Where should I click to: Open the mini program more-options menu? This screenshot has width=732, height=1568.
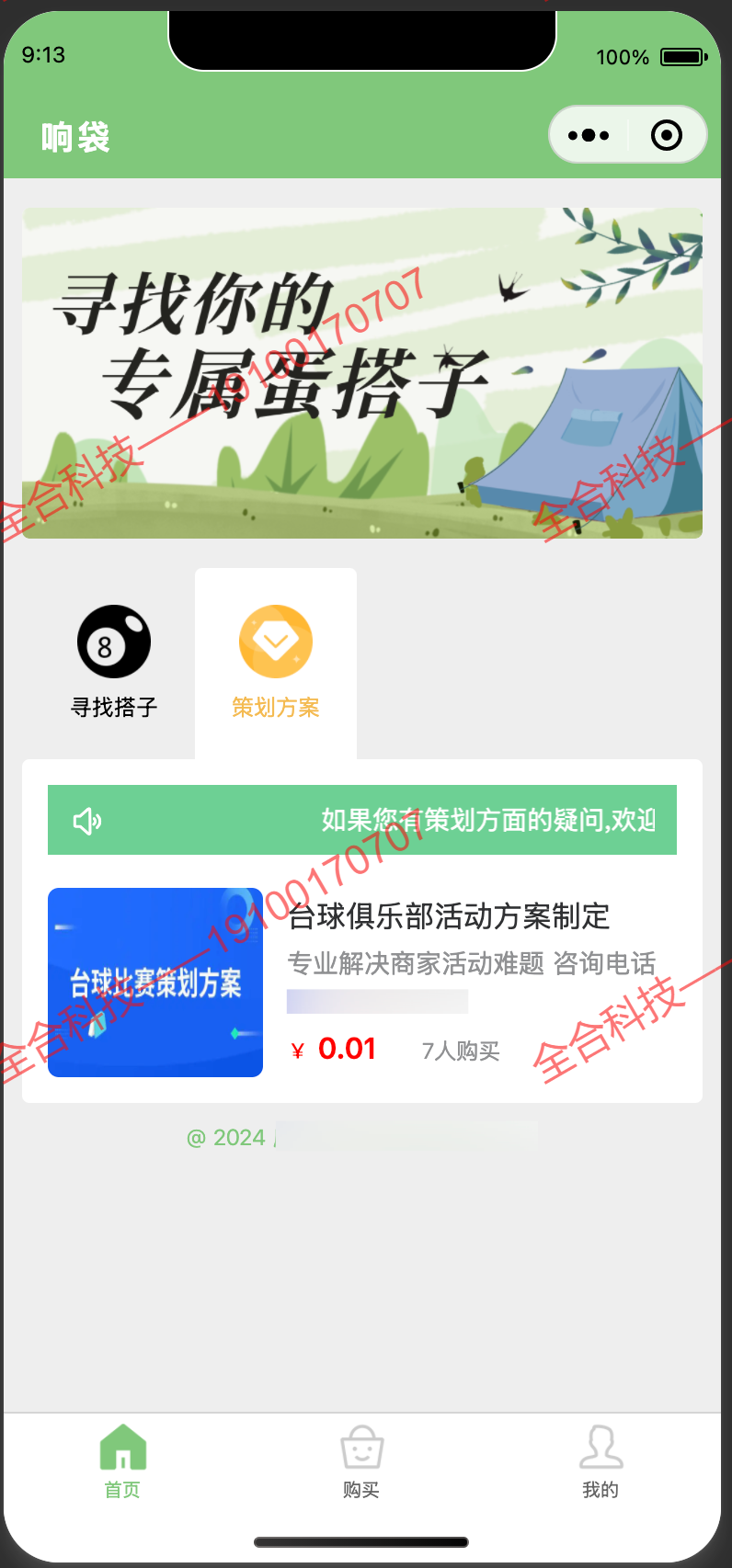pos(589,135)
